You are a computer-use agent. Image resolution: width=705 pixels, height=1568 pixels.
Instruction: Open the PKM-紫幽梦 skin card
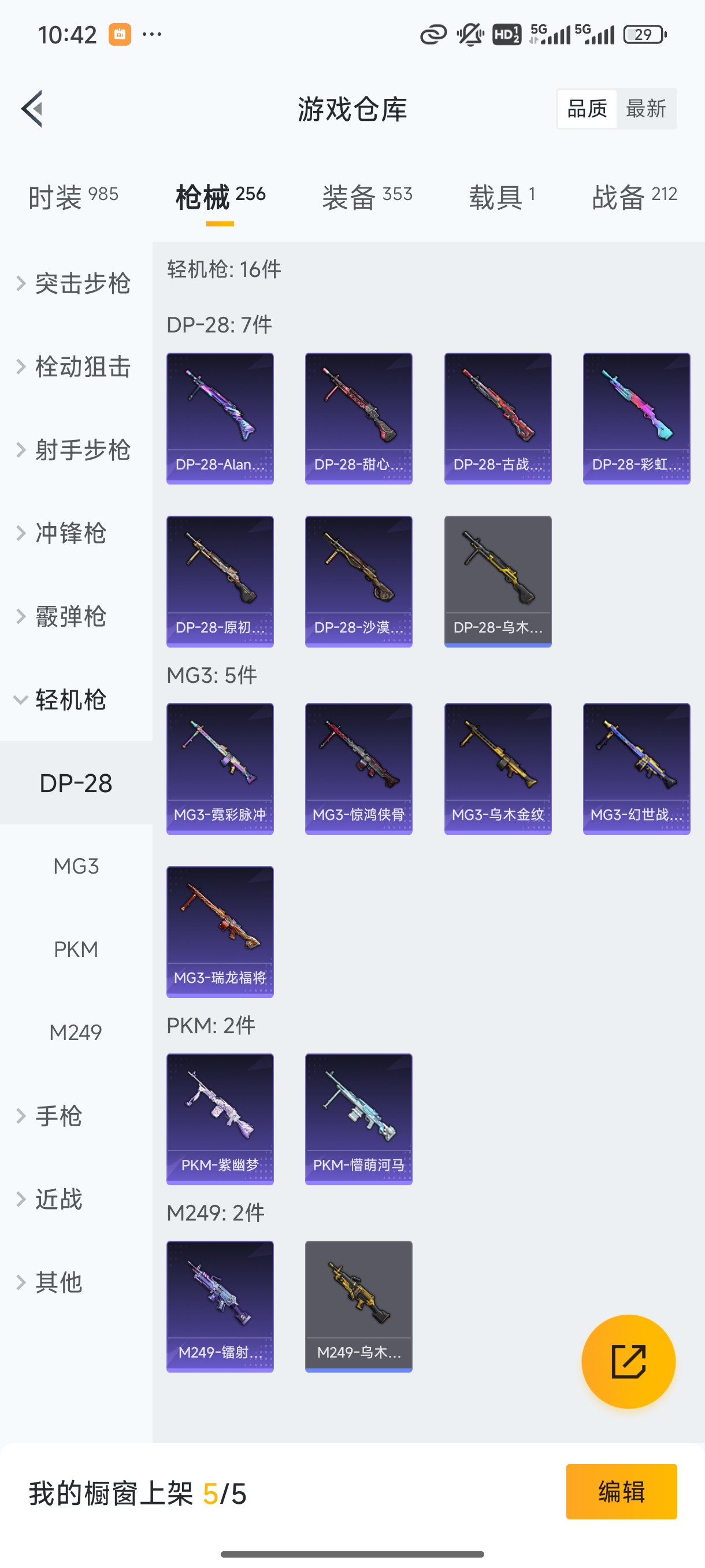(220, 1120)
